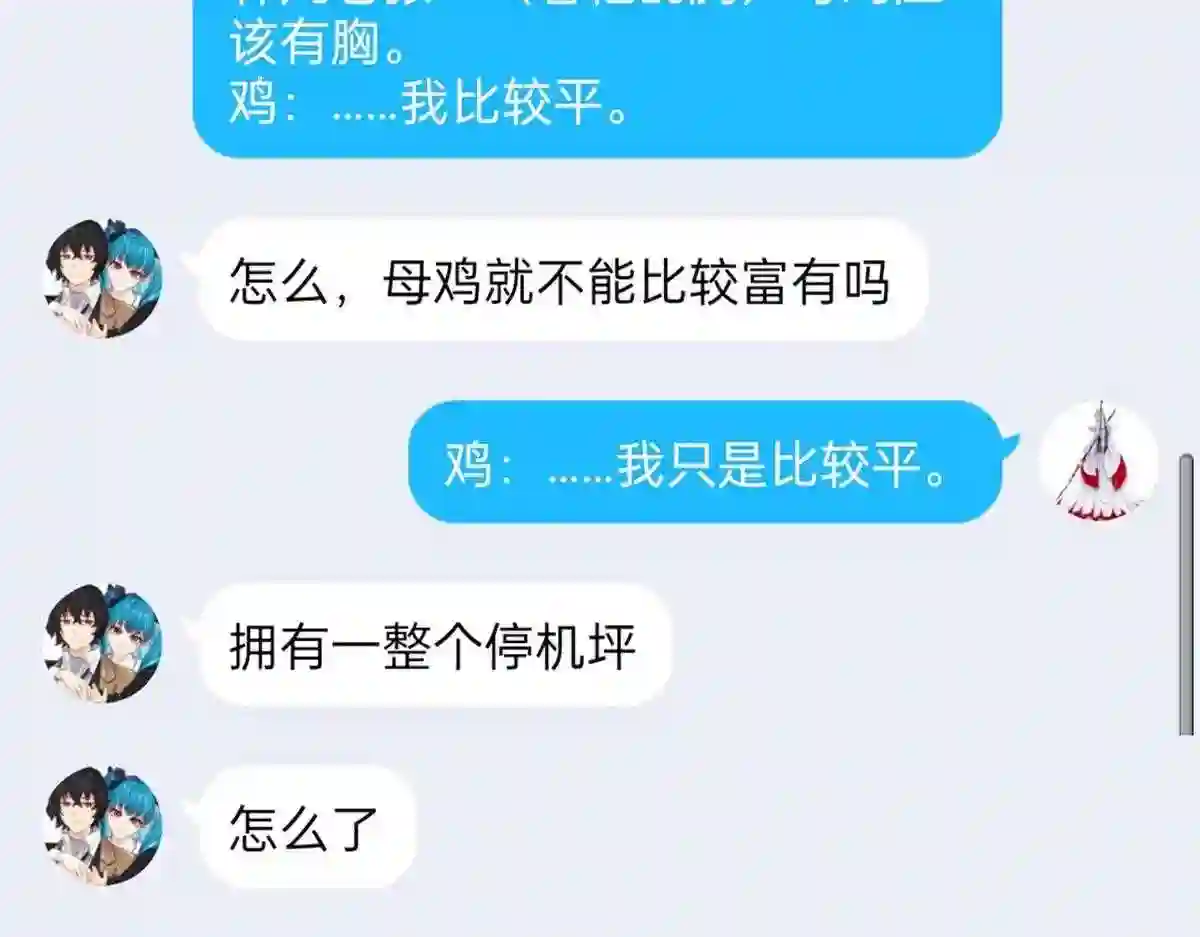Open avatar beside "怎么，母鸡就不能比较富有吗" message

click(103, 279)
